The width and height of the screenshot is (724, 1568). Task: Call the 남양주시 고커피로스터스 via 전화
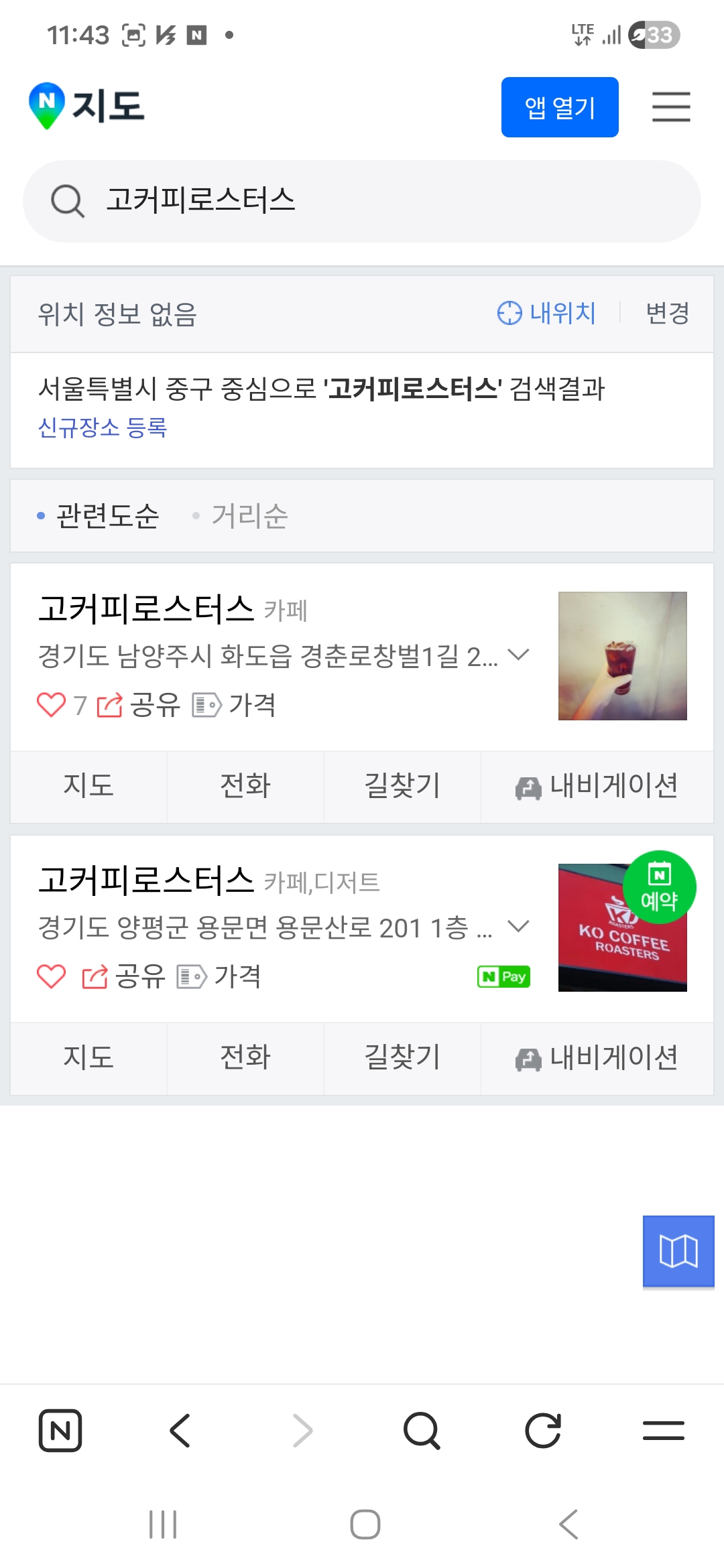(x=245, y=786)
